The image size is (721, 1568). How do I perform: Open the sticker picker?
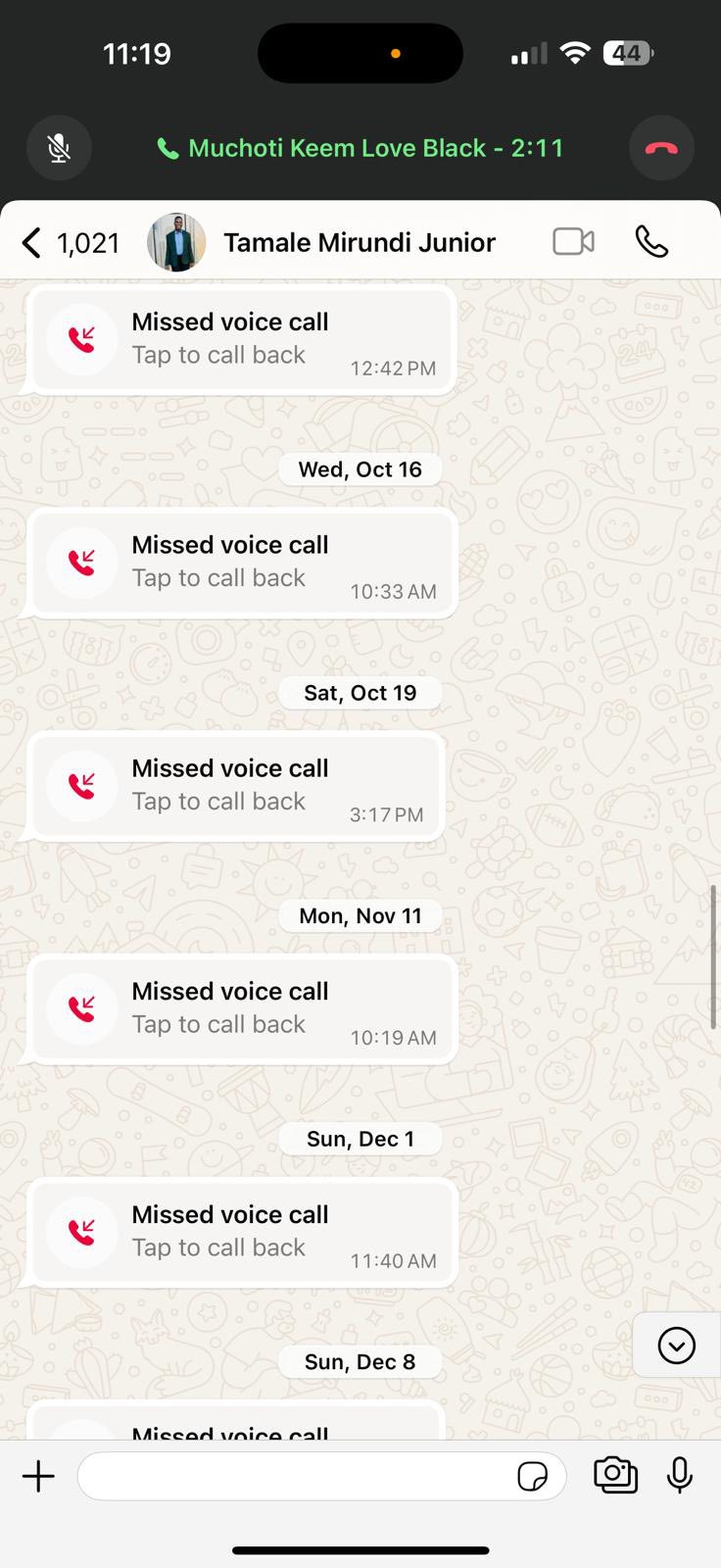pos(532,1476)
